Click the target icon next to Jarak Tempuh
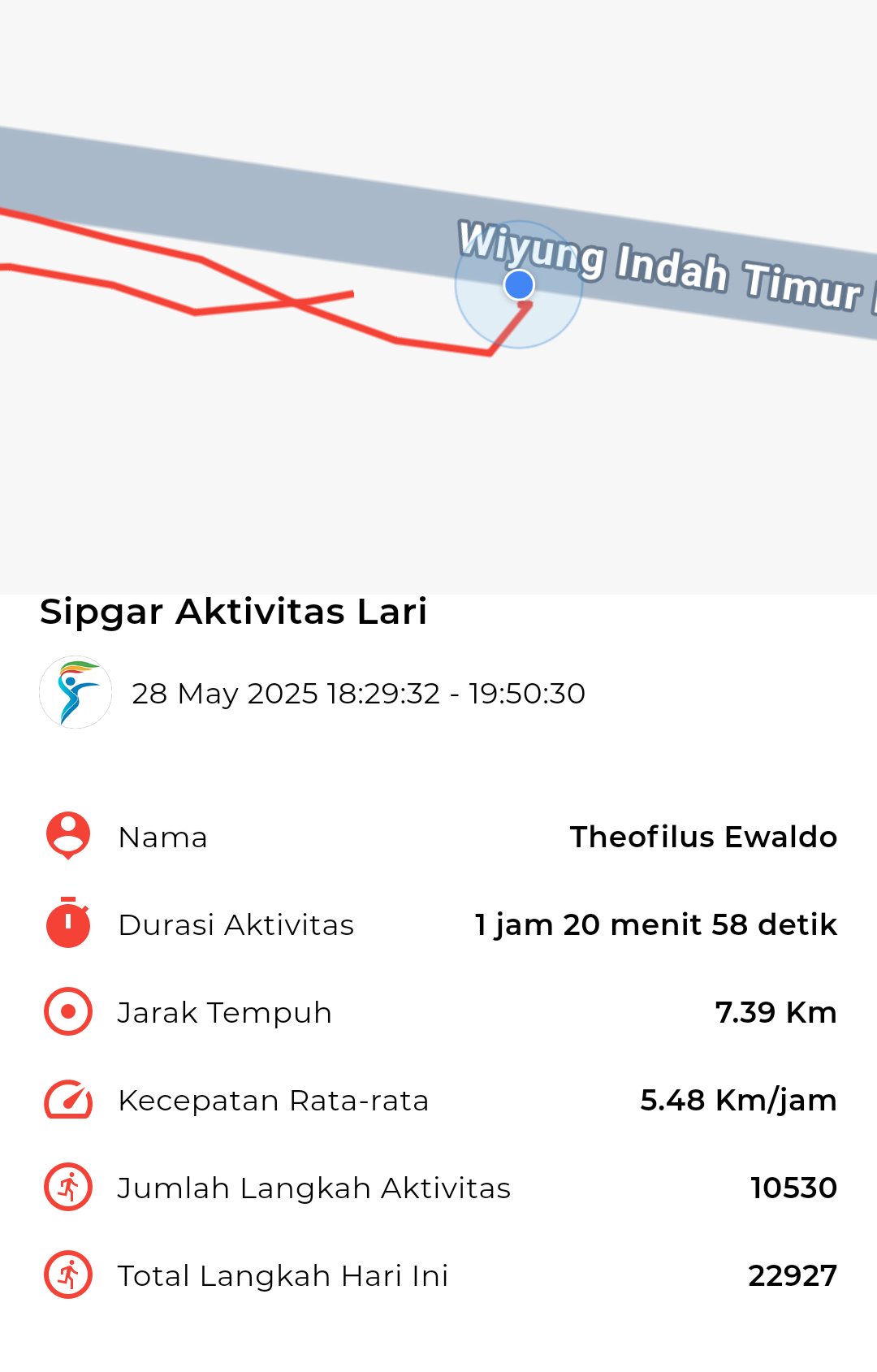 [x=68, y=1011]
